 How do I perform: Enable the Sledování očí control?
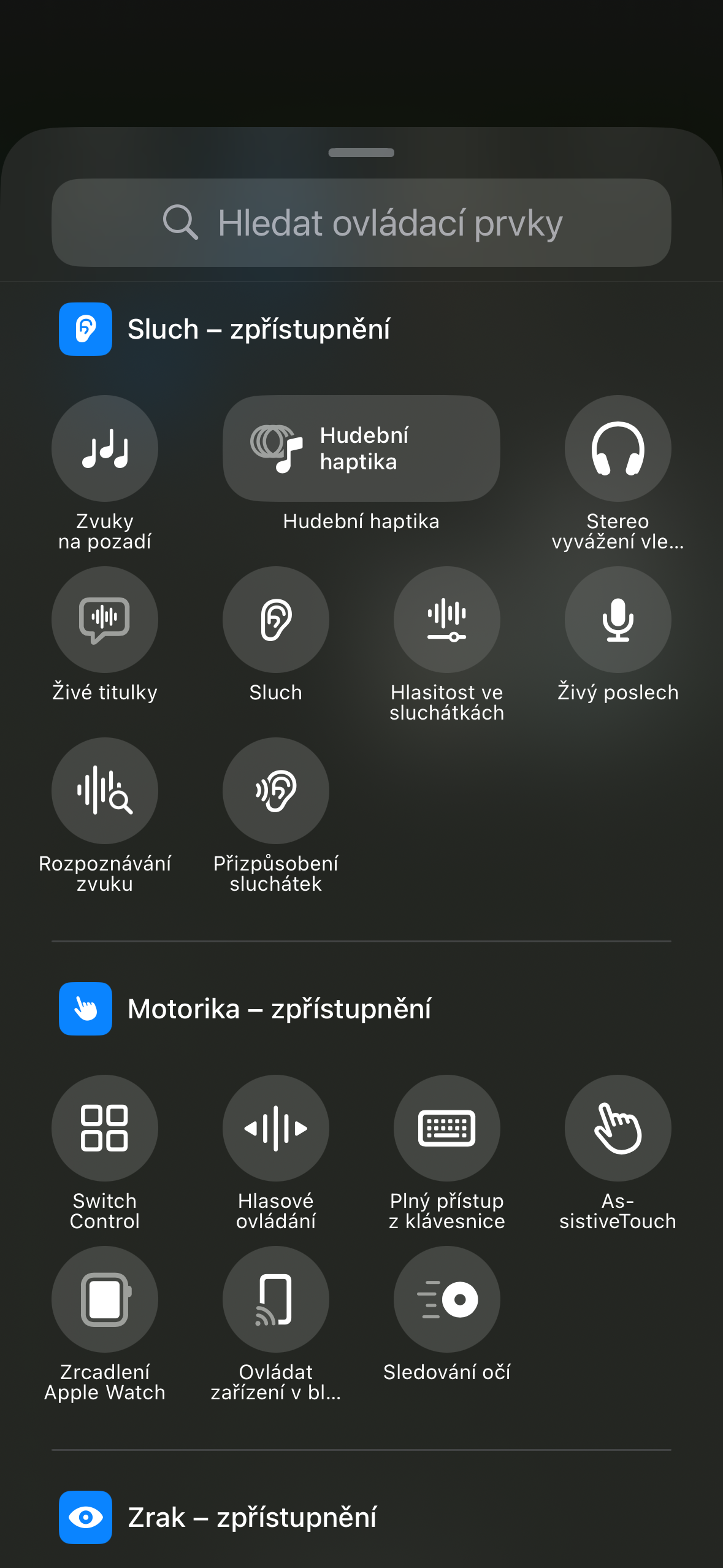[x=446, y=1299]
